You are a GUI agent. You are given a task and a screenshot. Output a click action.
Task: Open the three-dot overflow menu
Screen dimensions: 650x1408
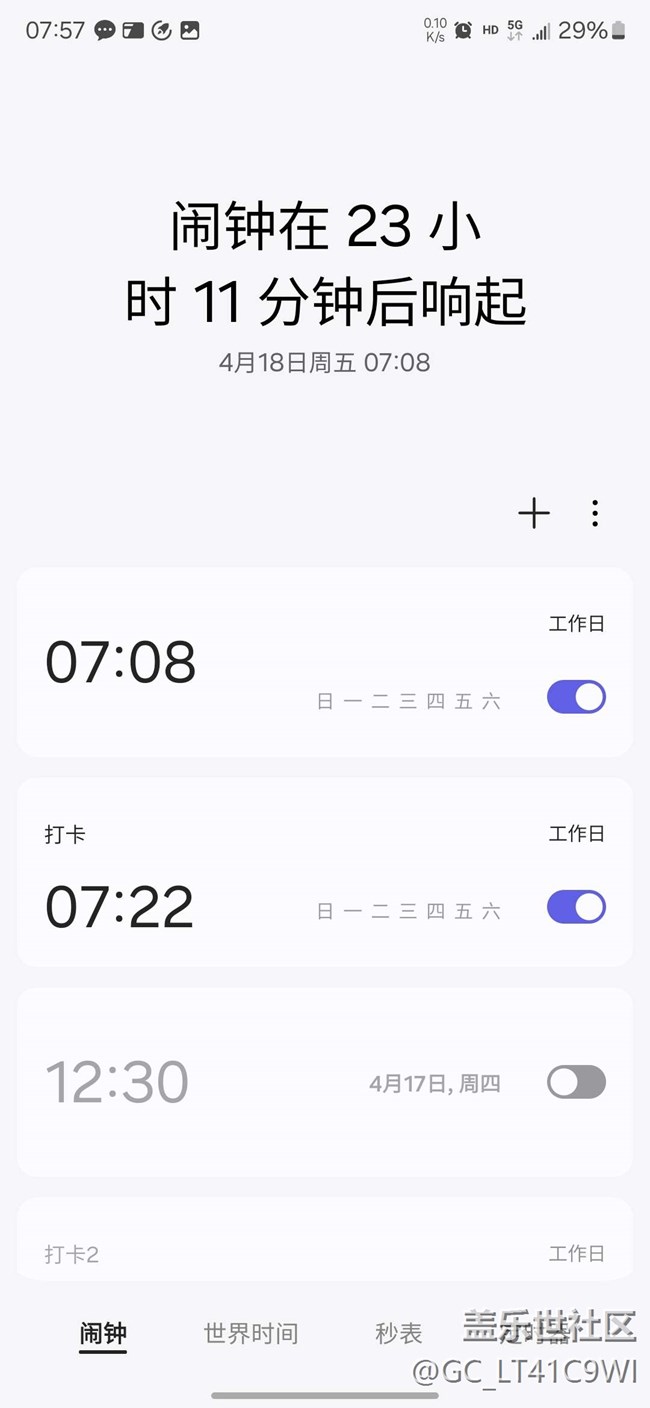595,514
